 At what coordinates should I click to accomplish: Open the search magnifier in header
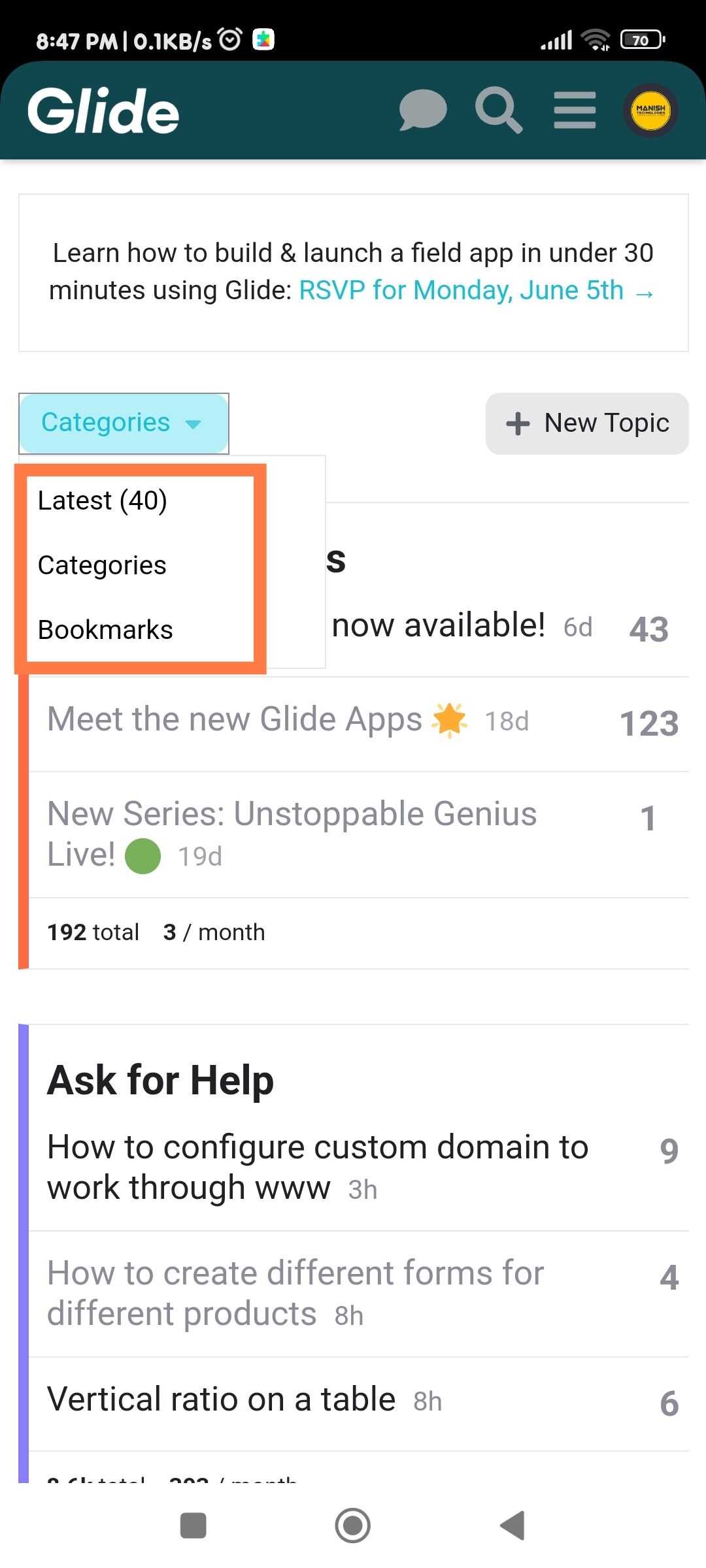pyautogui.click(x=499, y=110)
